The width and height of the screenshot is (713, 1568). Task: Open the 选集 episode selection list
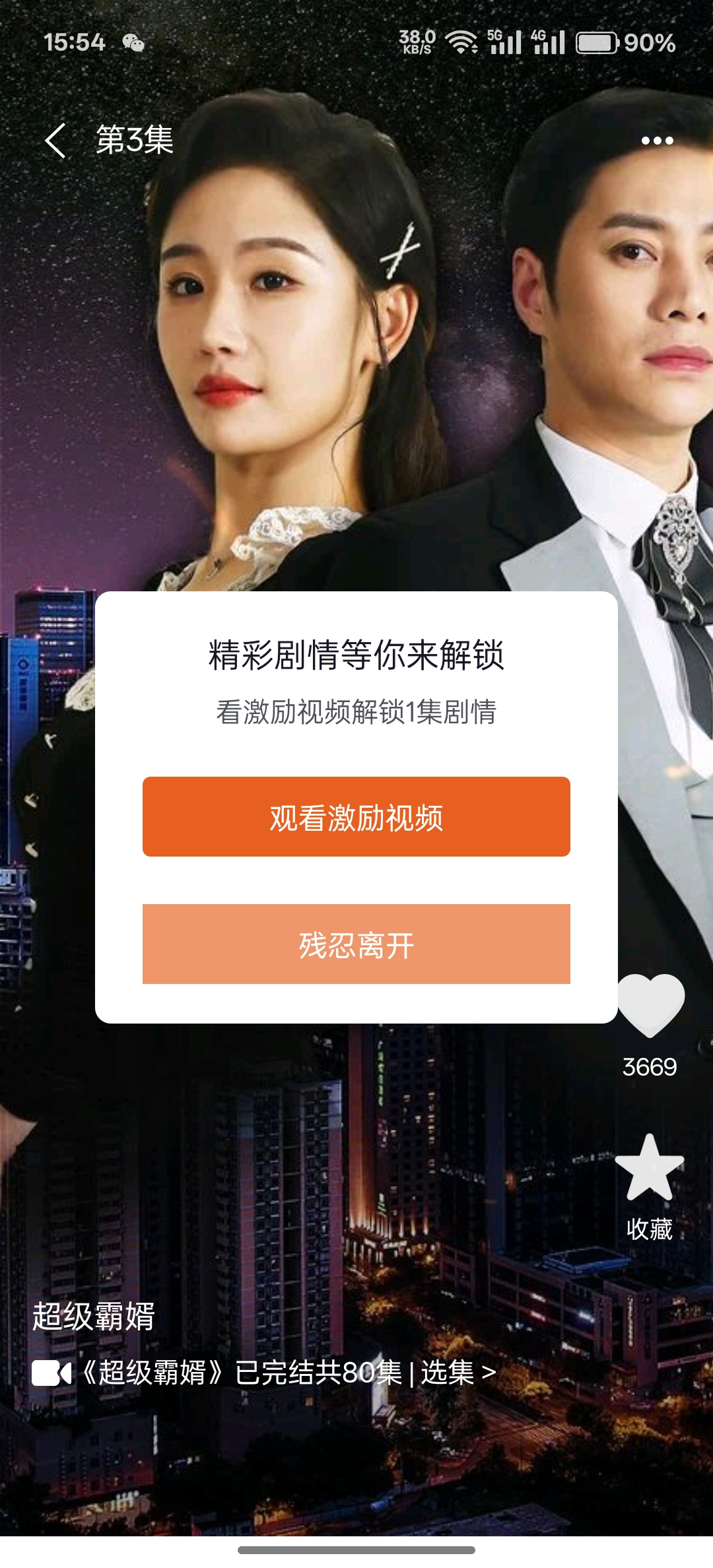coord(458,1373)
